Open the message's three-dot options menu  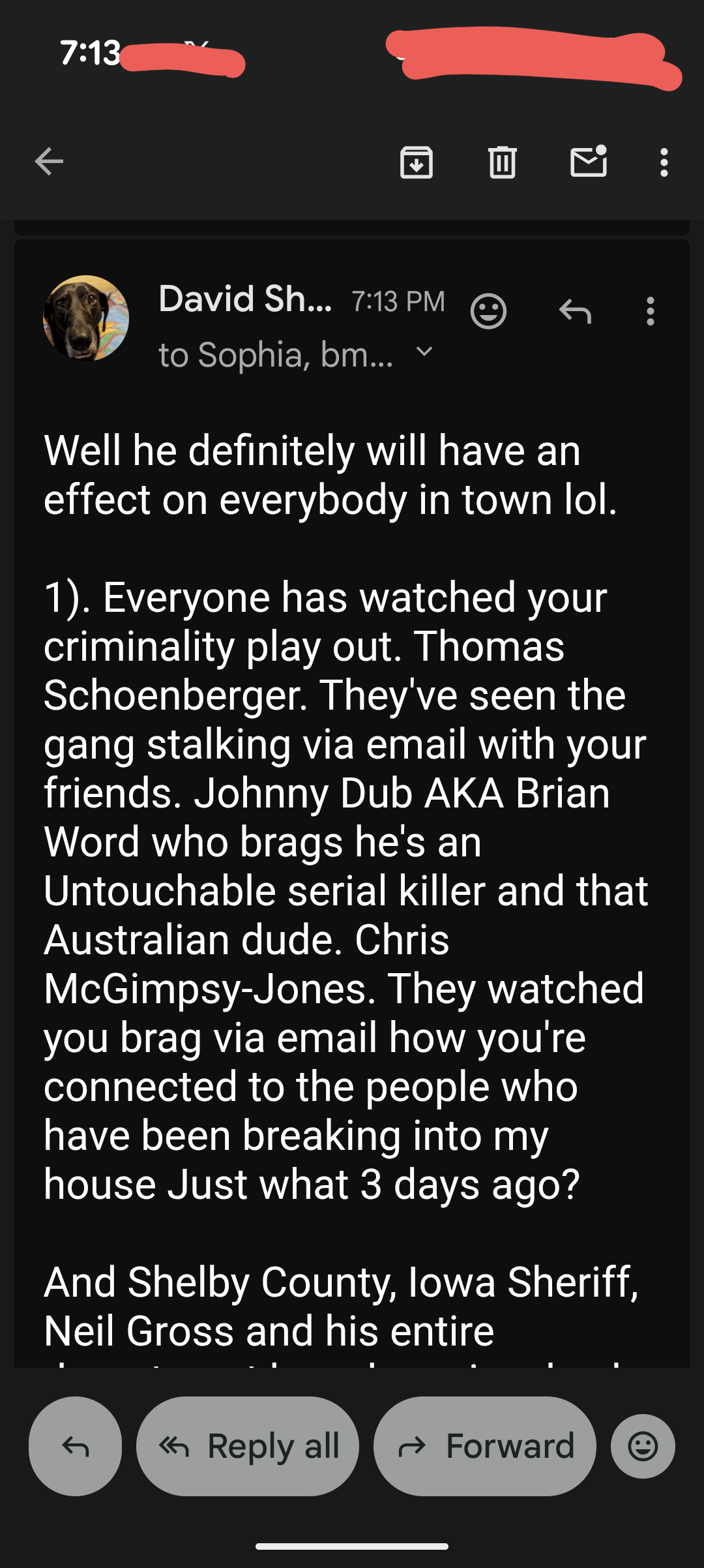(650, 311)
